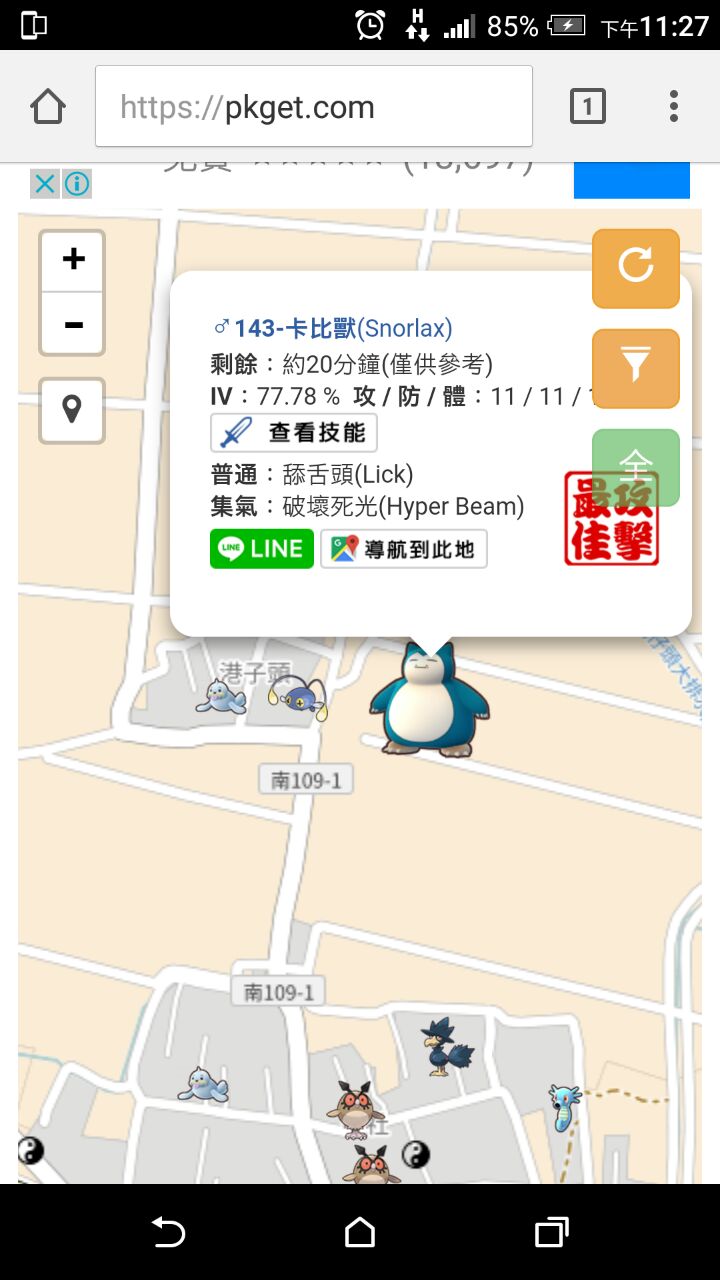The width and height of the screenshot is (720, 1280).
Task: Zoom in on the map
Action: click(72, 260)
